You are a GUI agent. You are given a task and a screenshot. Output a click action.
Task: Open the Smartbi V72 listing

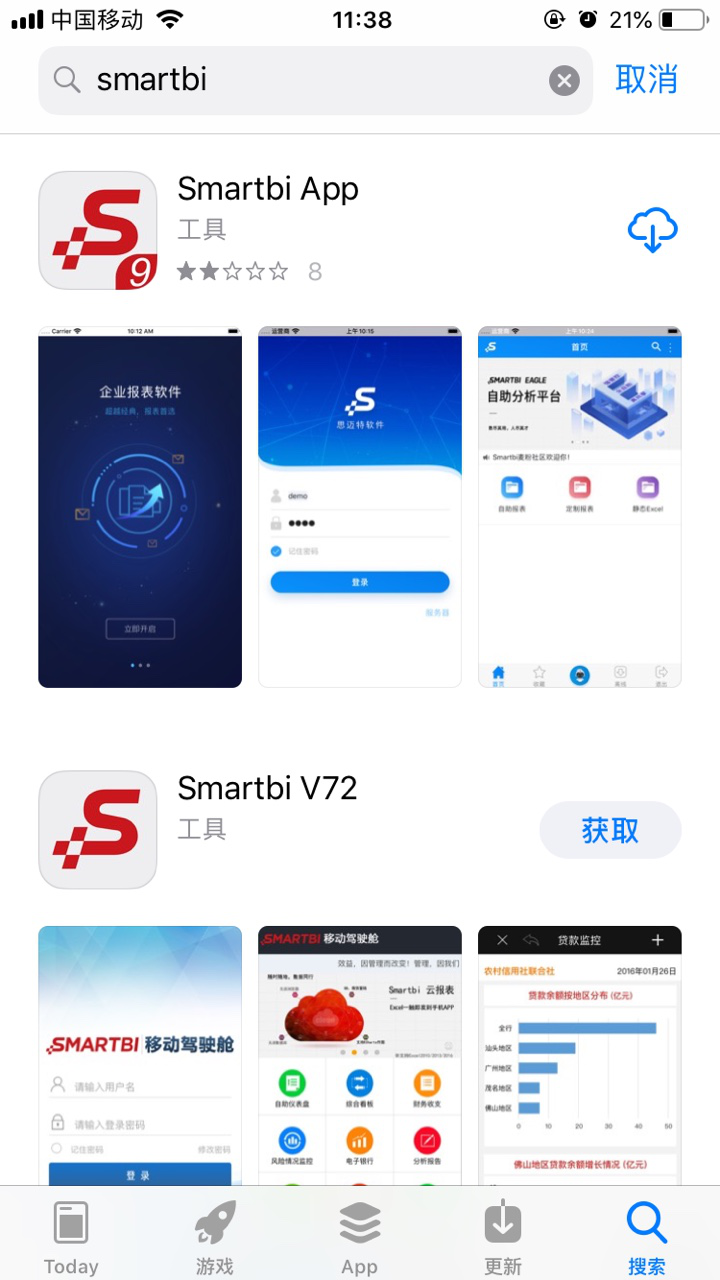tap(267, 788)
